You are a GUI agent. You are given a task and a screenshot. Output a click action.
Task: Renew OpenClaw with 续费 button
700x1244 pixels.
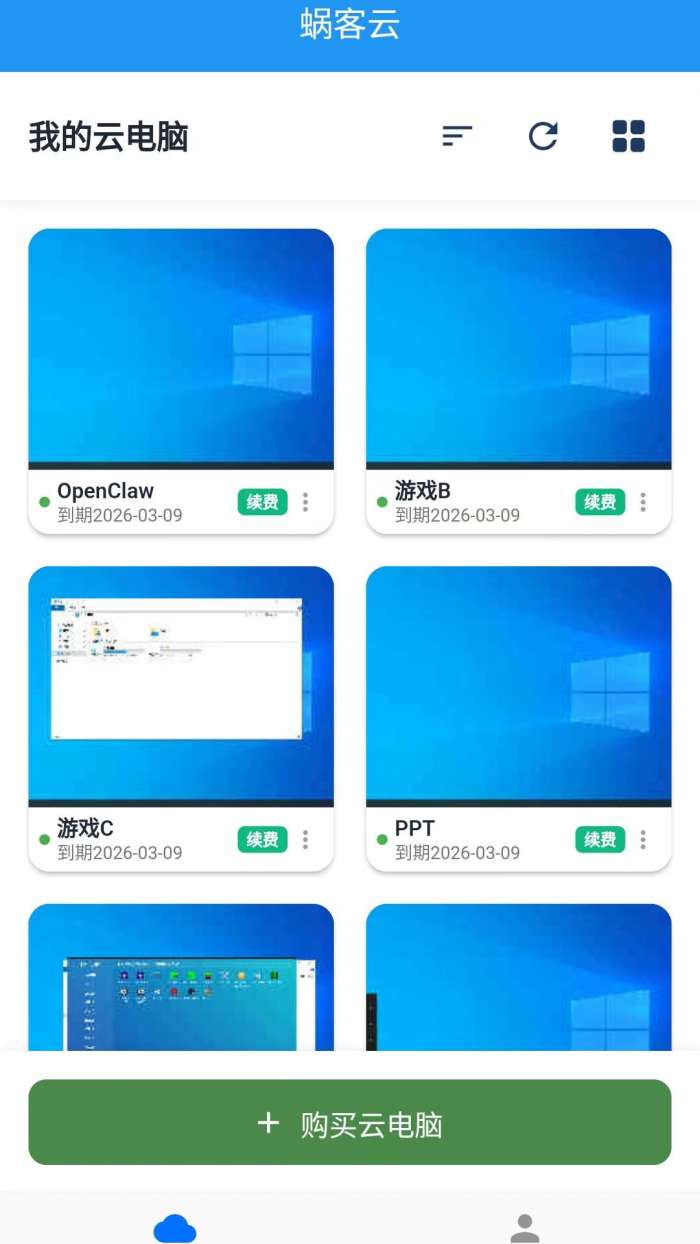tap(262, 502)
